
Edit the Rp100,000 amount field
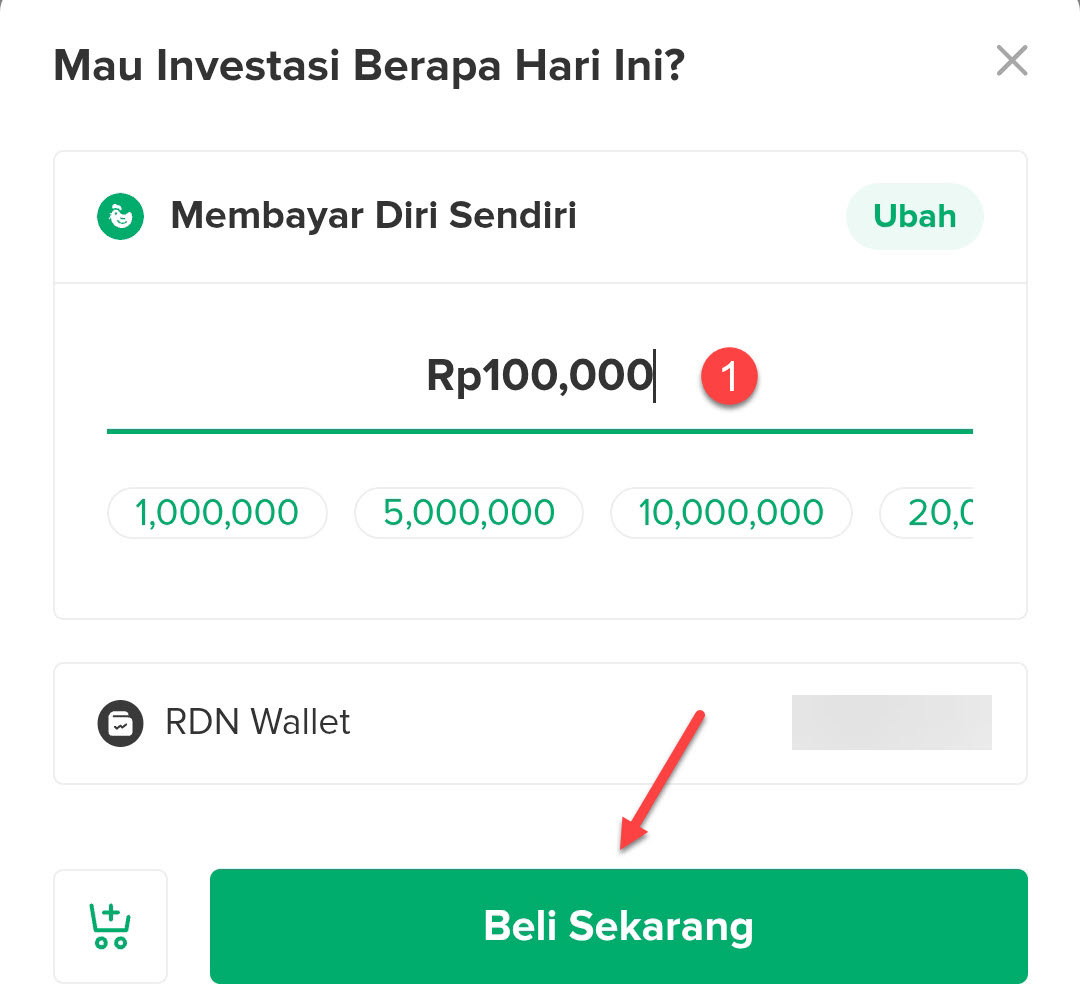[x=540, y=377]
